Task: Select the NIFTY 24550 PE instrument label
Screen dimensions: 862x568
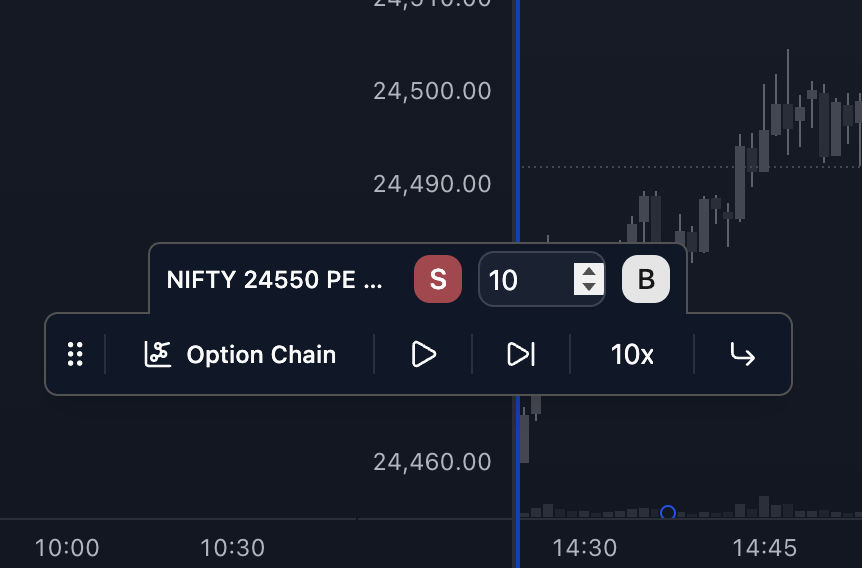Action: pyautogui.click(x=274, y=279)
